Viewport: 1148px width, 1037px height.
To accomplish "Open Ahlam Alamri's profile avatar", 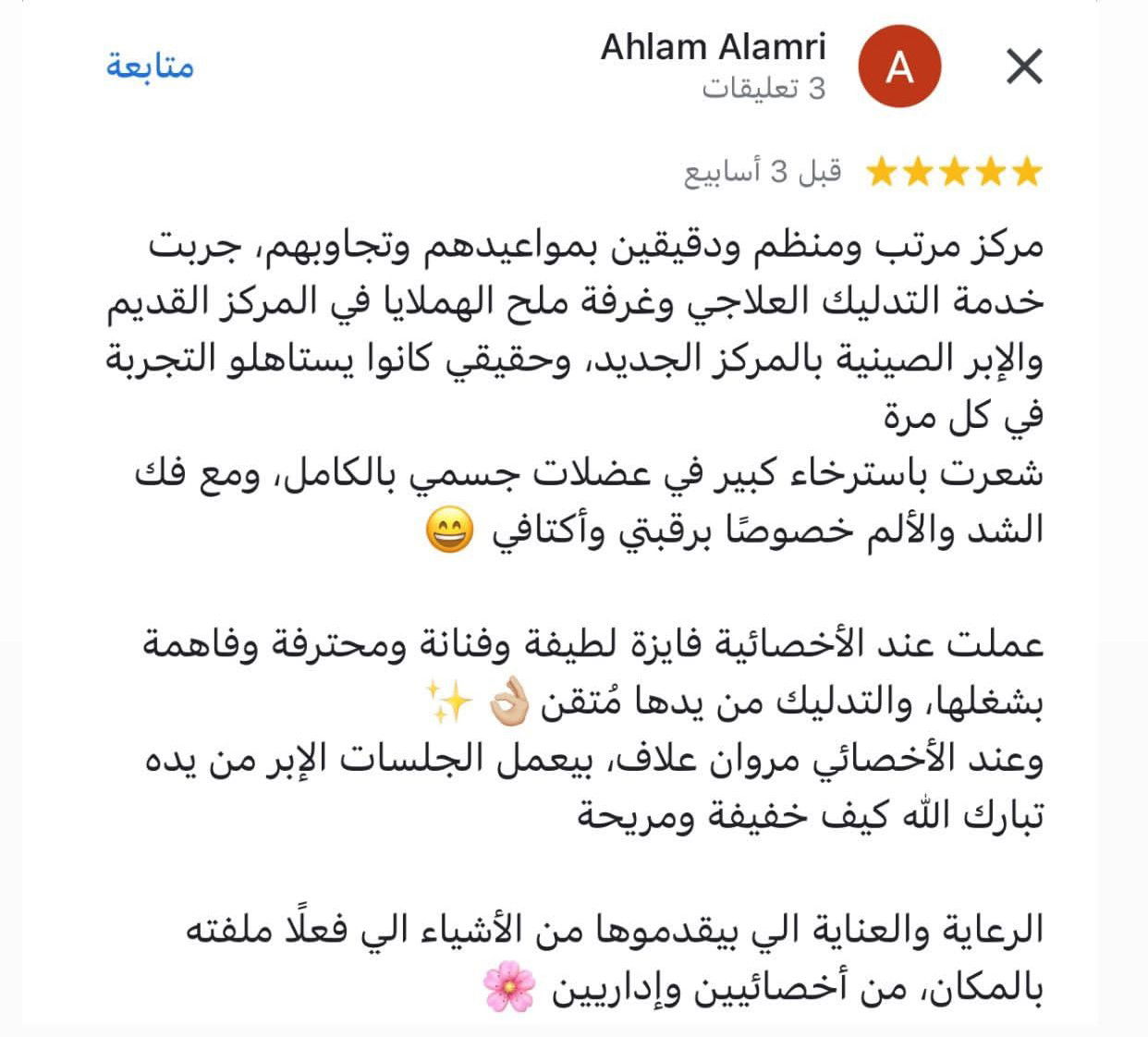I will click(898, 67).
